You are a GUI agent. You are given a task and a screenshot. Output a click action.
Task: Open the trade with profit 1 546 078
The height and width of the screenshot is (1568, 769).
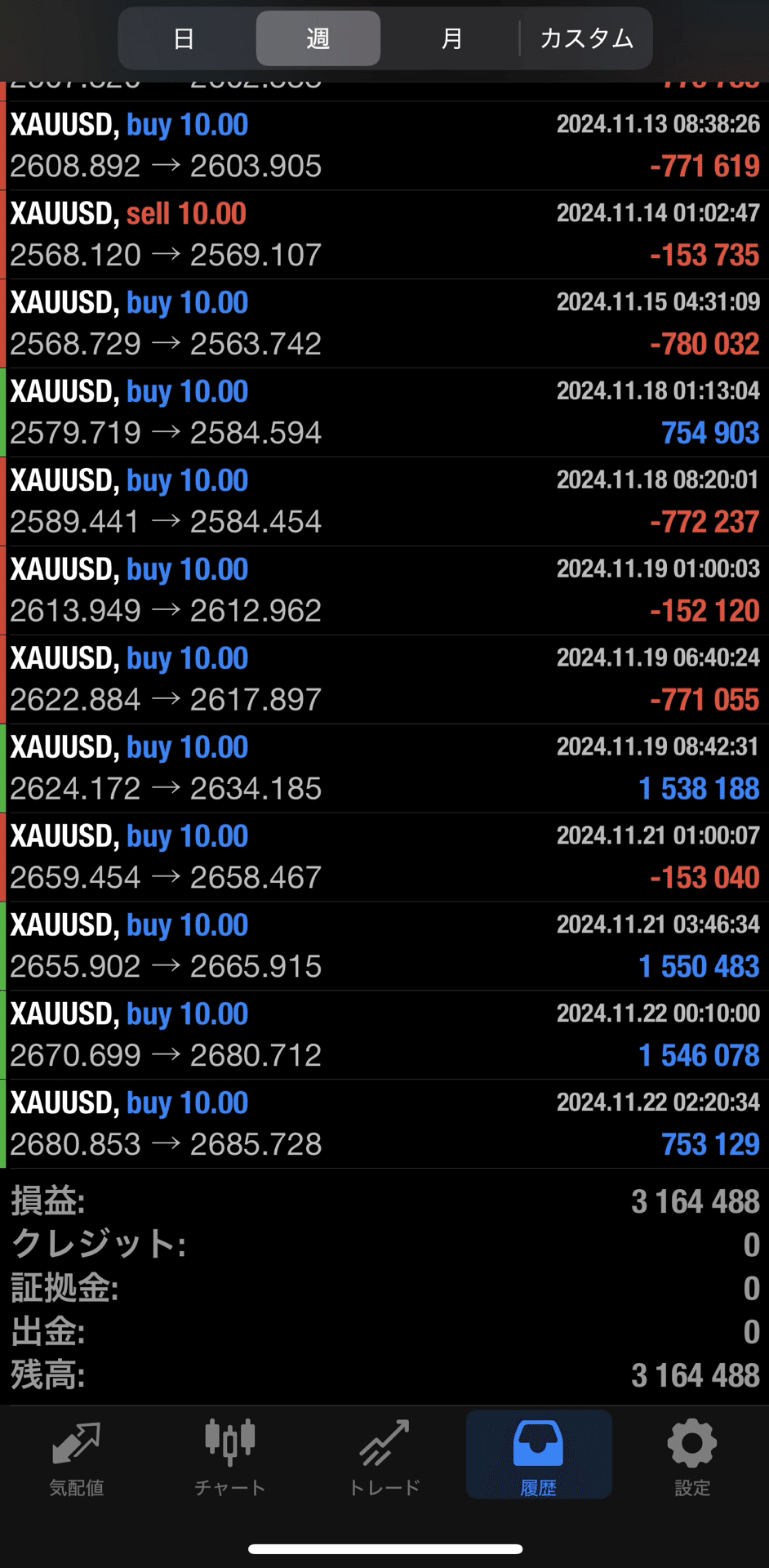pos(384,1036)
